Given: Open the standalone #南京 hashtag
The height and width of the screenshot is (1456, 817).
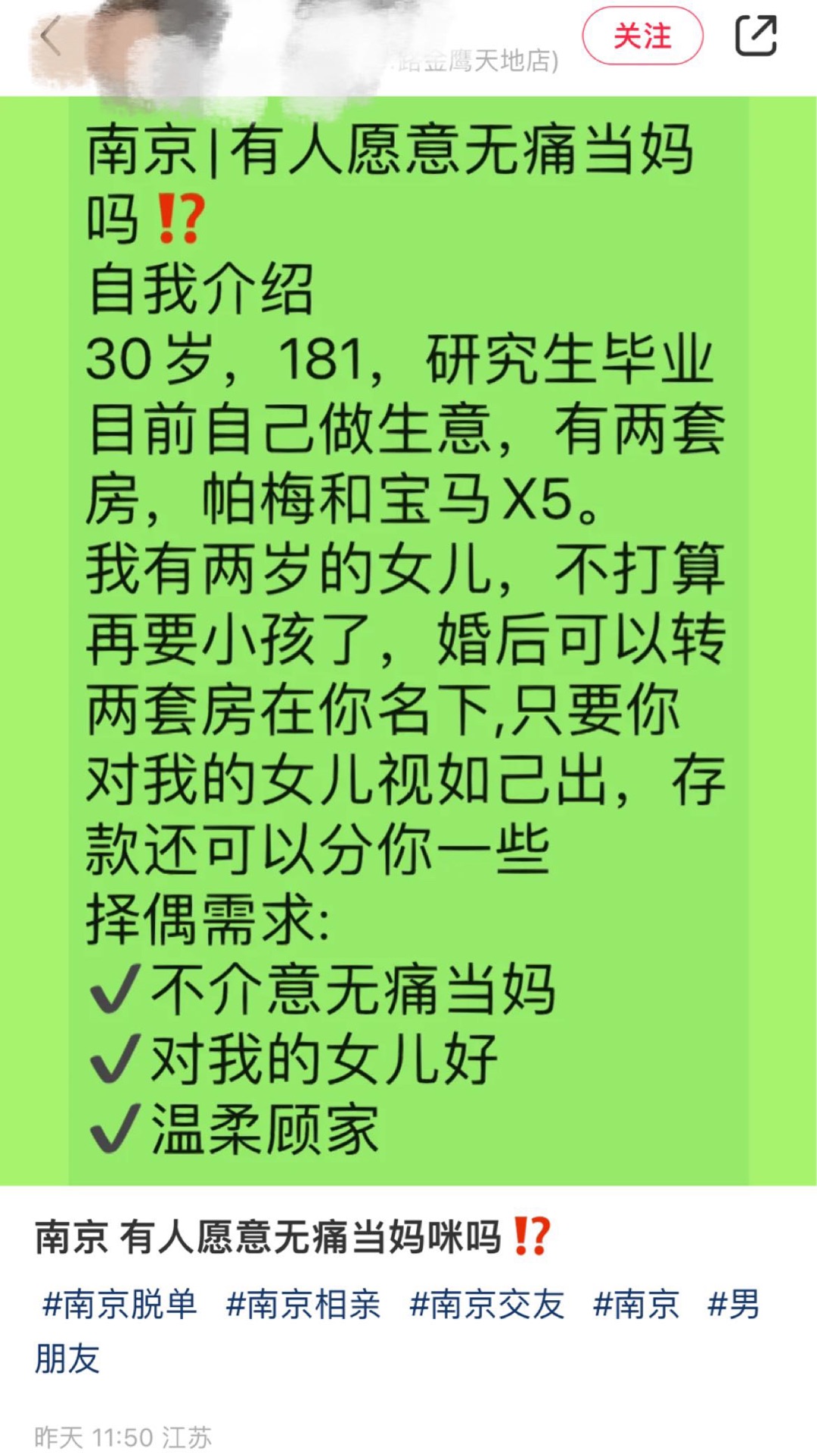Looking at the screenshot, I should pos(635,1304).
